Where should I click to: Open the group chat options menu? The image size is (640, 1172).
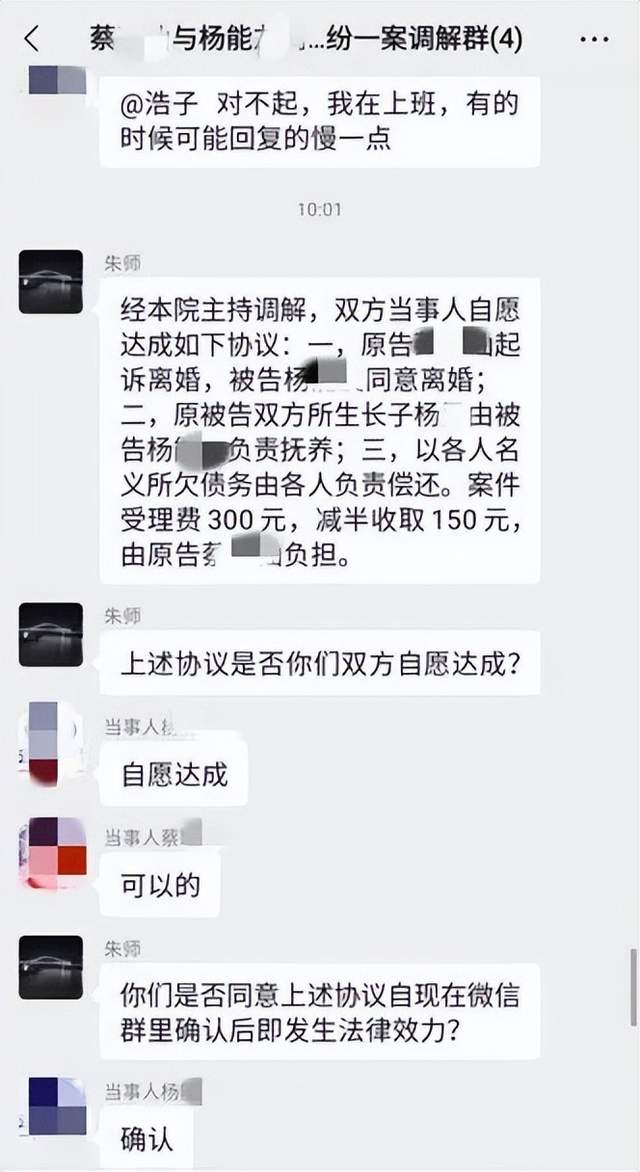pos(594,39)
